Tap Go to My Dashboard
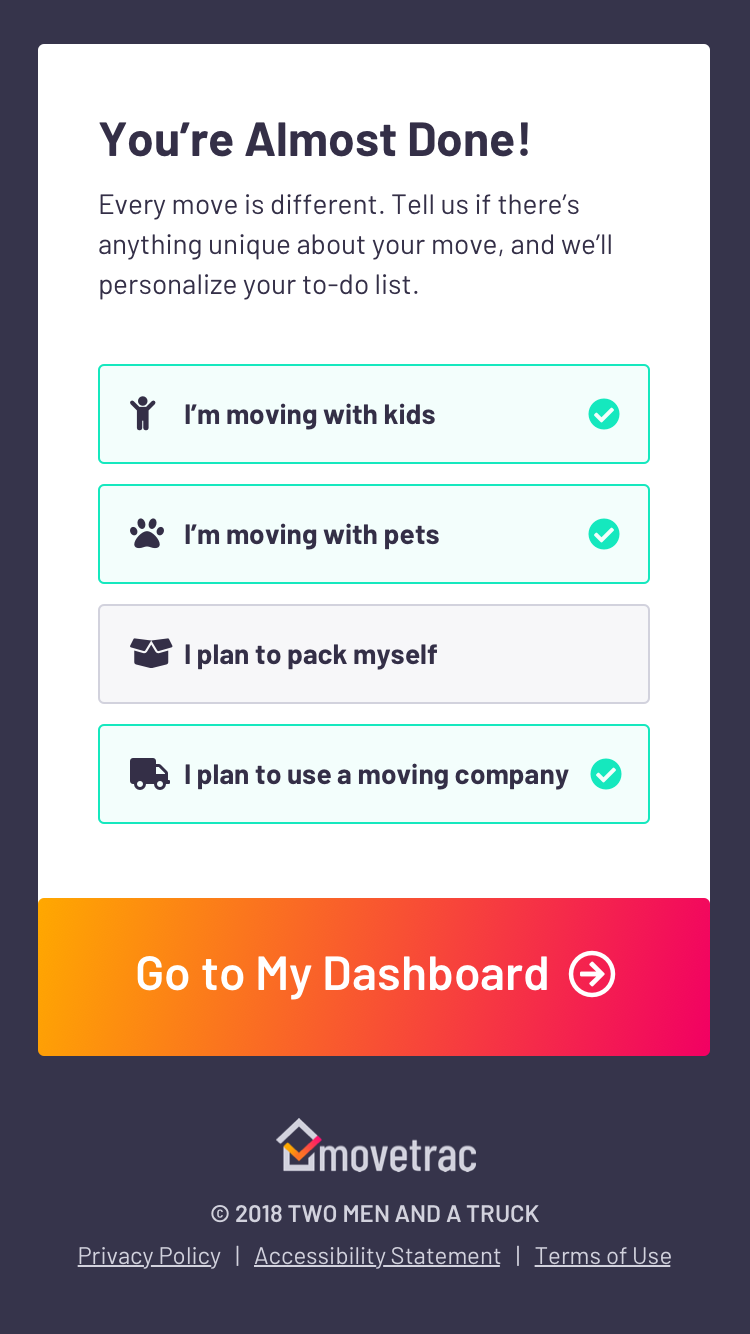This screenshot has width=750, height=1334. [x=374, y=976]
